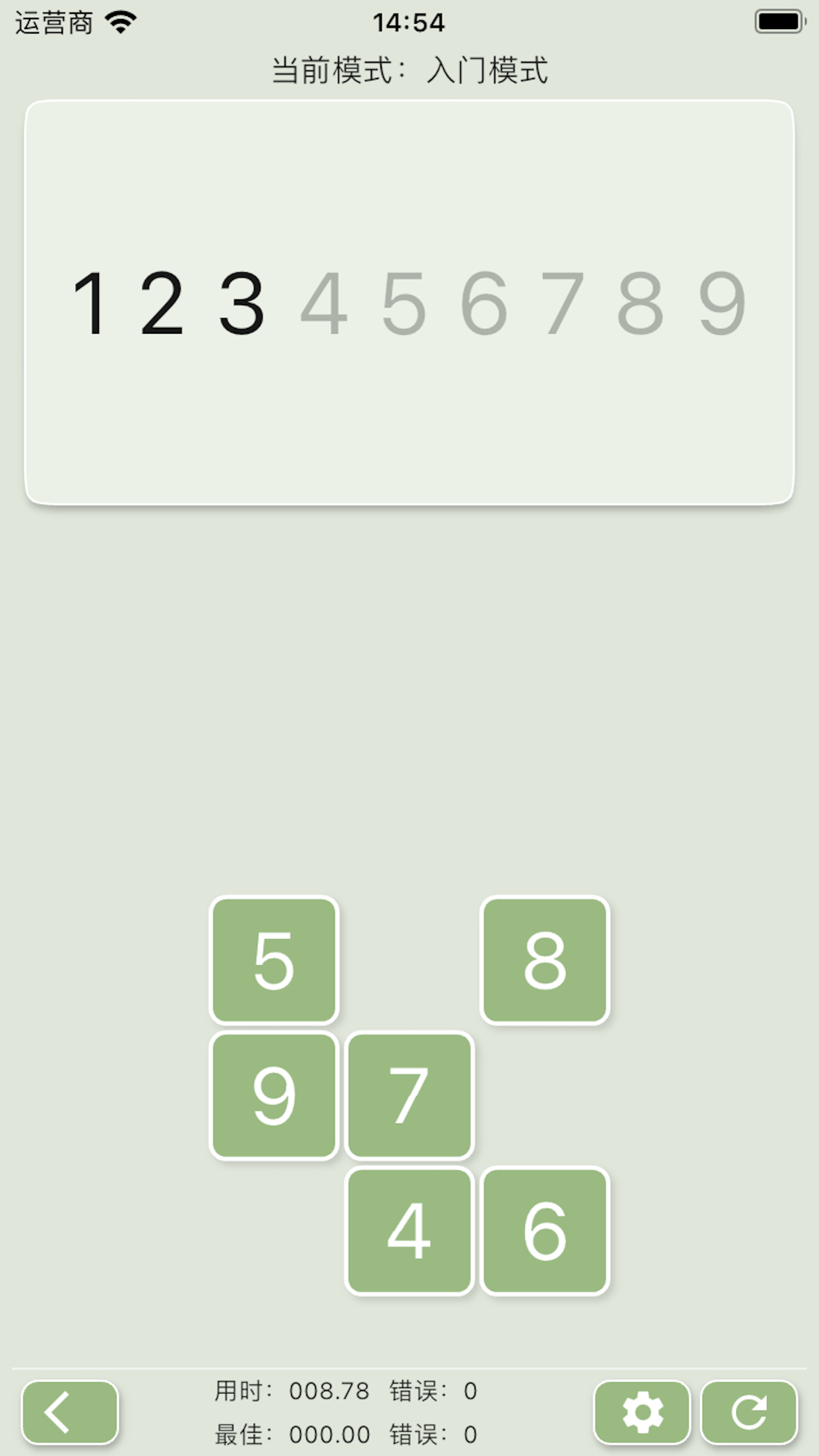Select the number 5 tile

(x=274, y=960)
